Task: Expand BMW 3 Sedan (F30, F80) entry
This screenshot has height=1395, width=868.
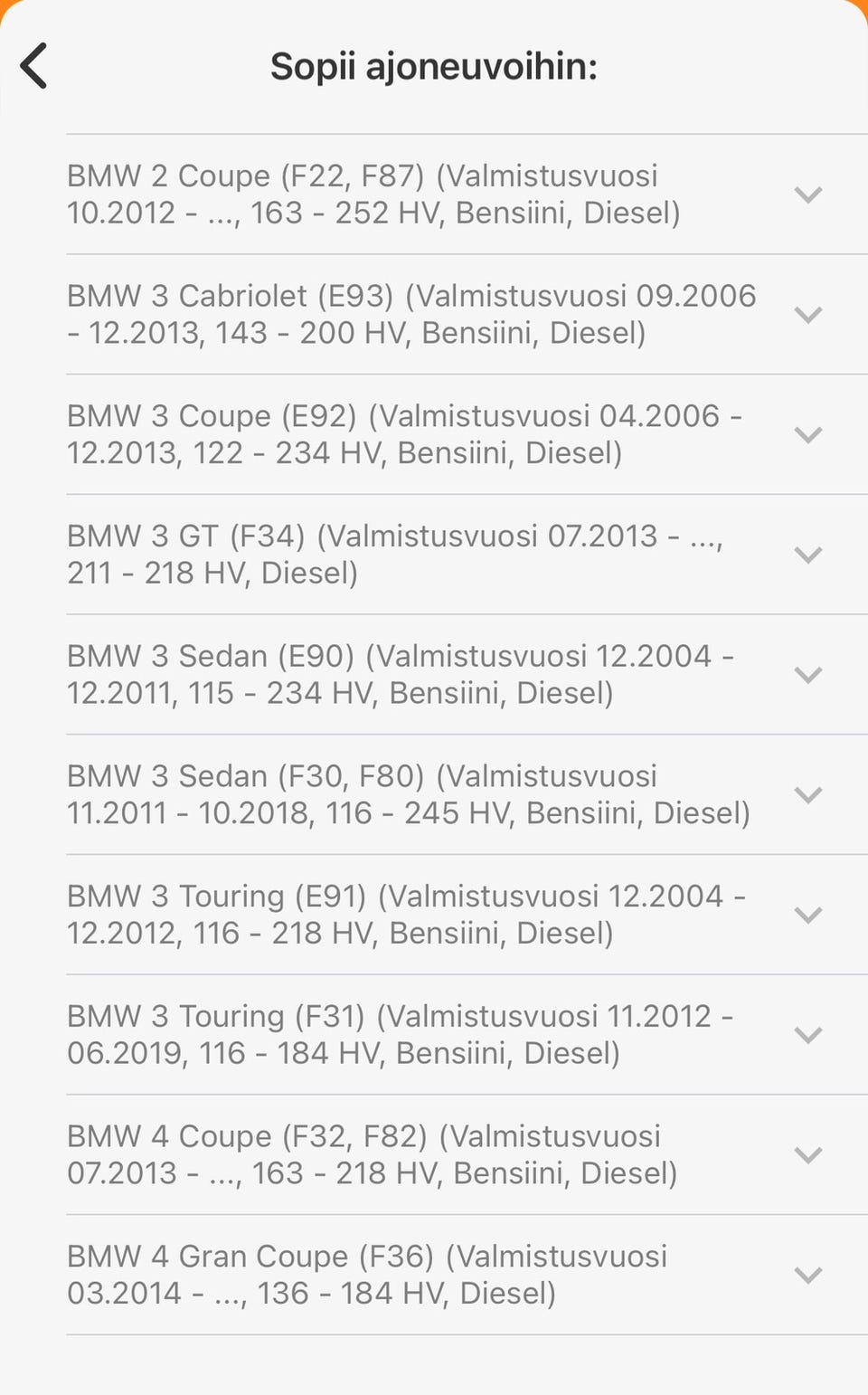Action: [x=807, y=794]
